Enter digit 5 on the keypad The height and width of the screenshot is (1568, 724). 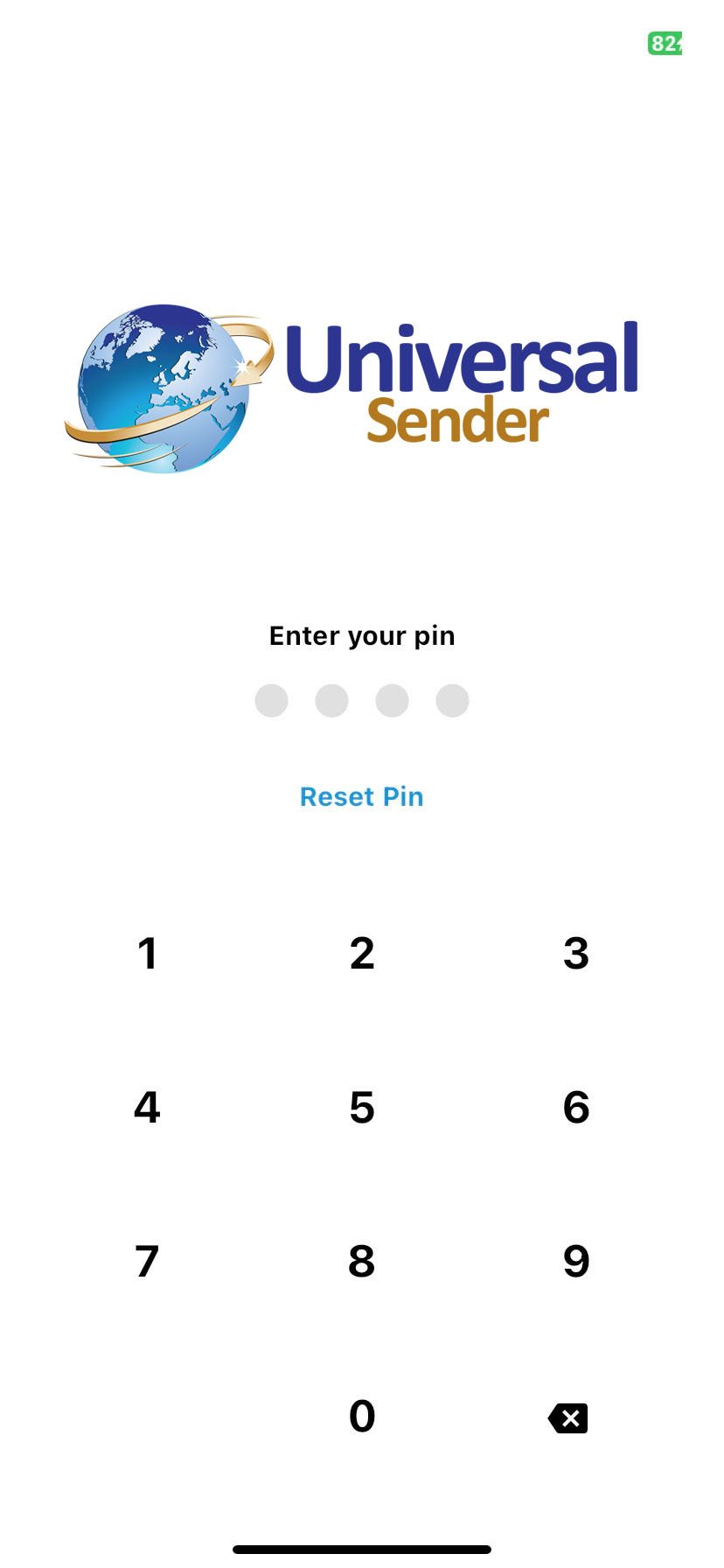362,1107
